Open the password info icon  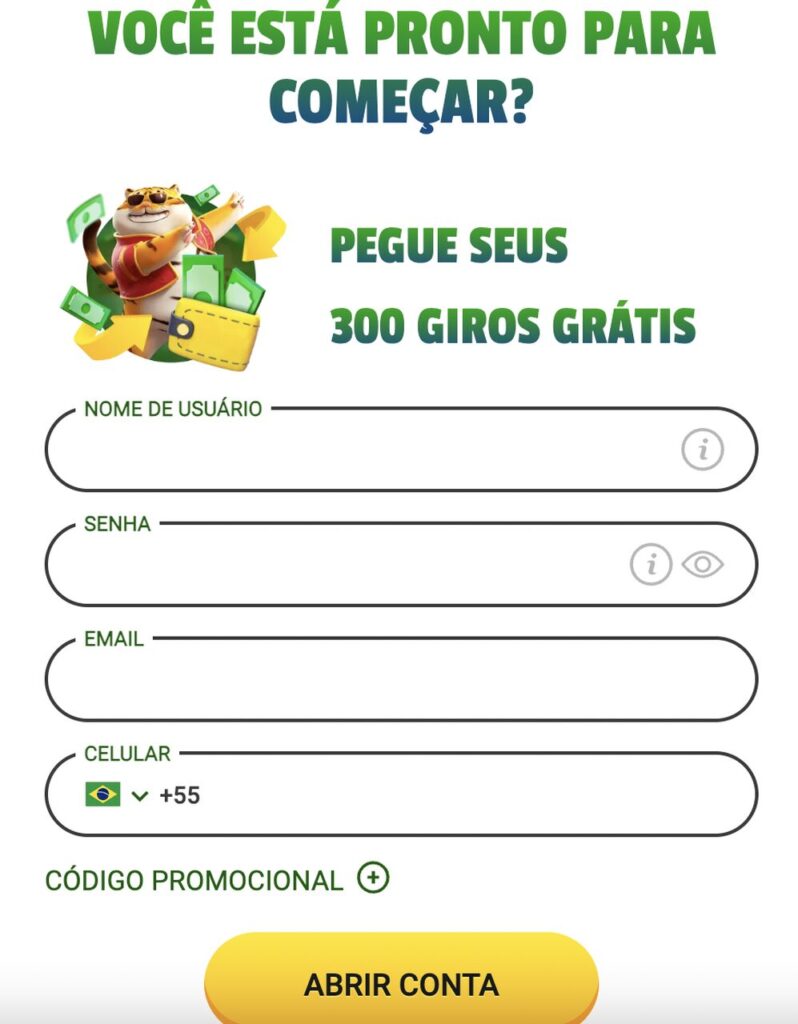pyautogui.click(x=650, y=565)
